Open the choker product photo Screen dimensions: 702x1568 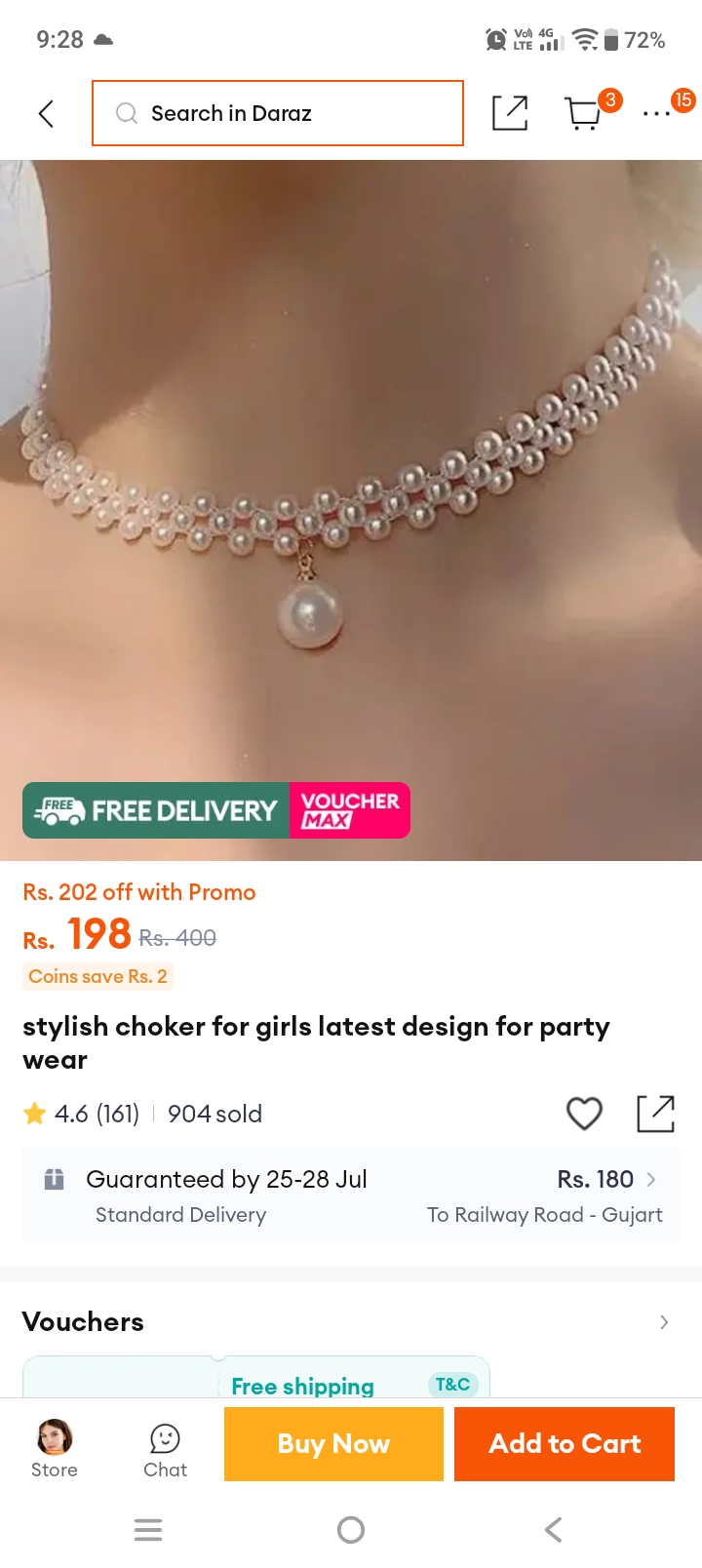click(x=351, y=510)
